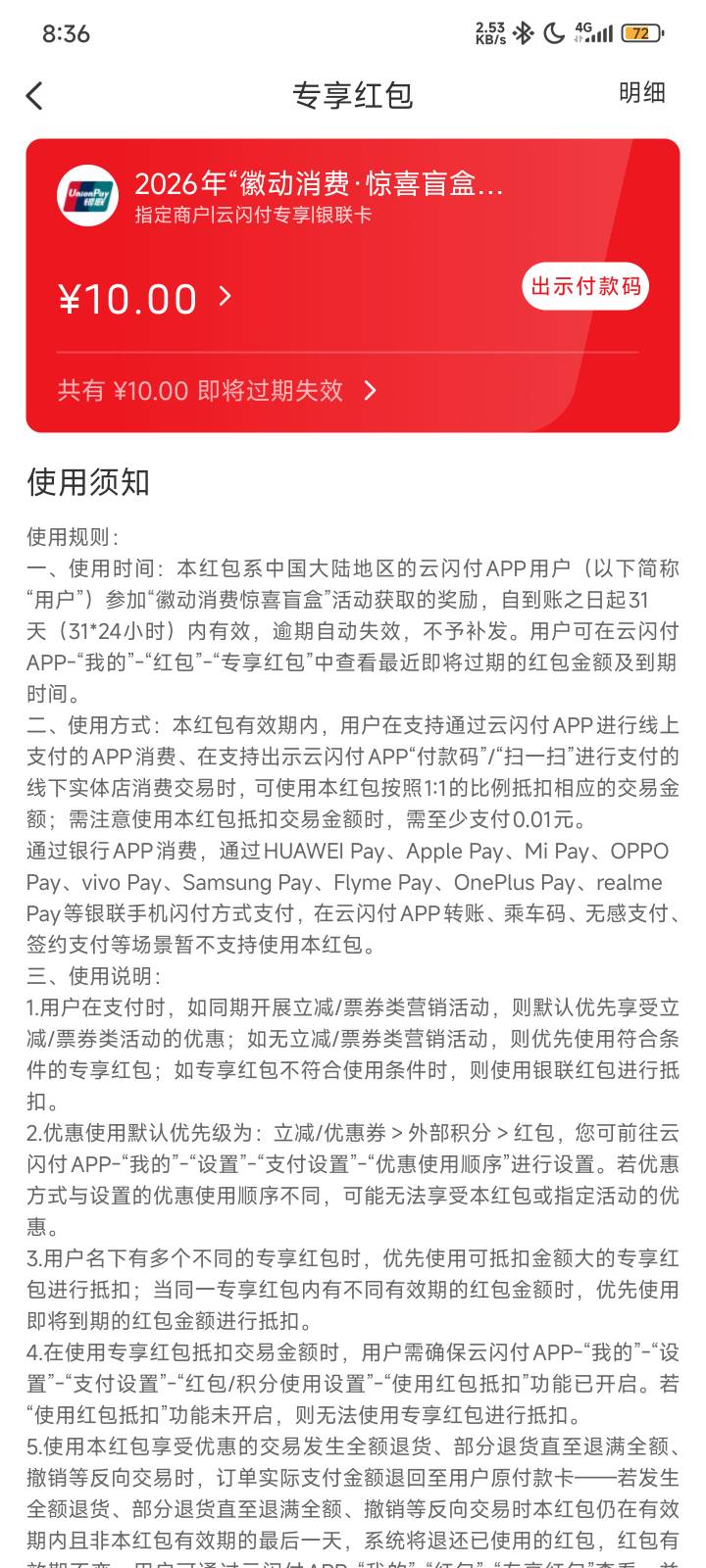
Task: Open 明细 details in the header
Action: pyautogui.click(x=642, y=93)
